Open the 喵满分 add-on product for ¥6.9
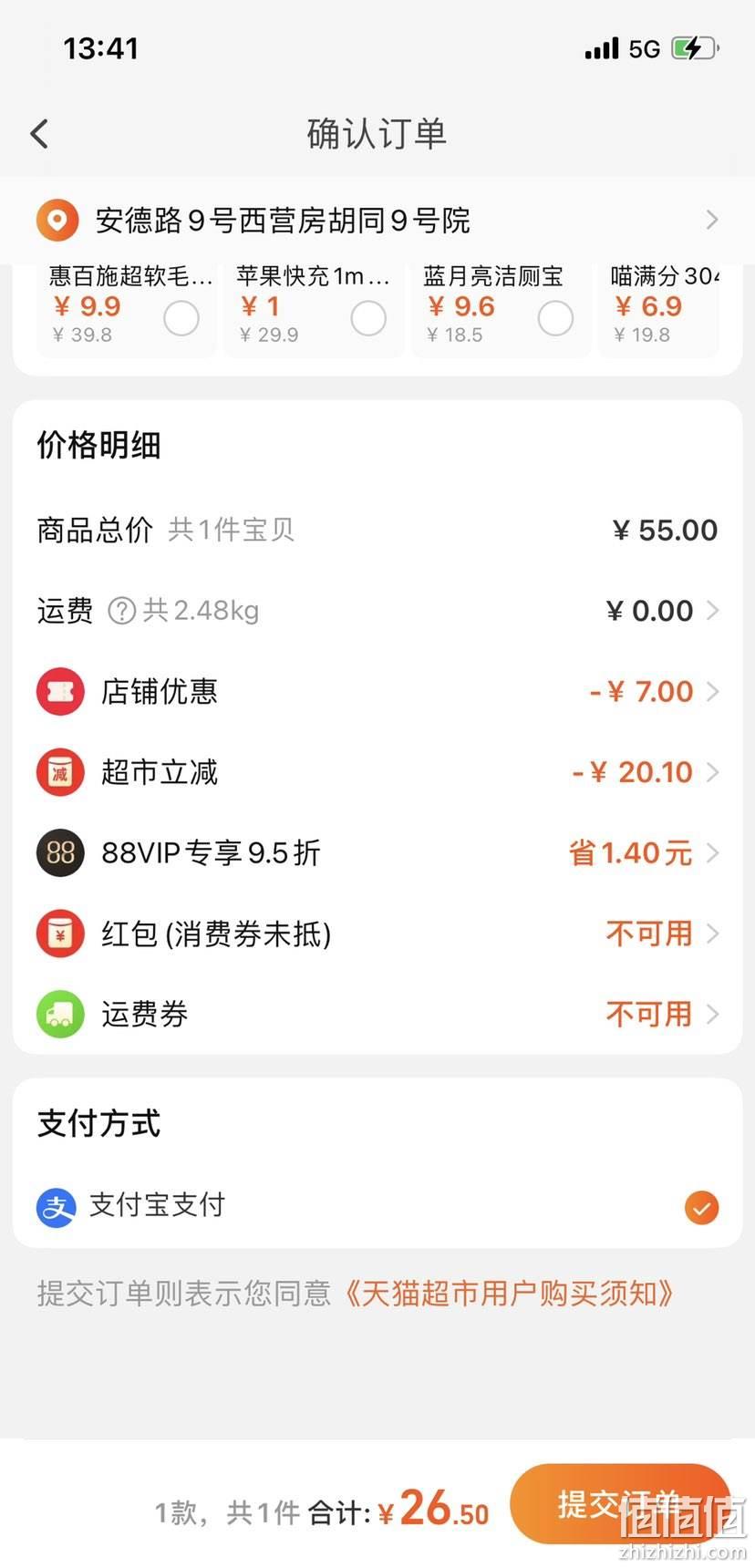Screen dimensions: 755x1568 660,305
